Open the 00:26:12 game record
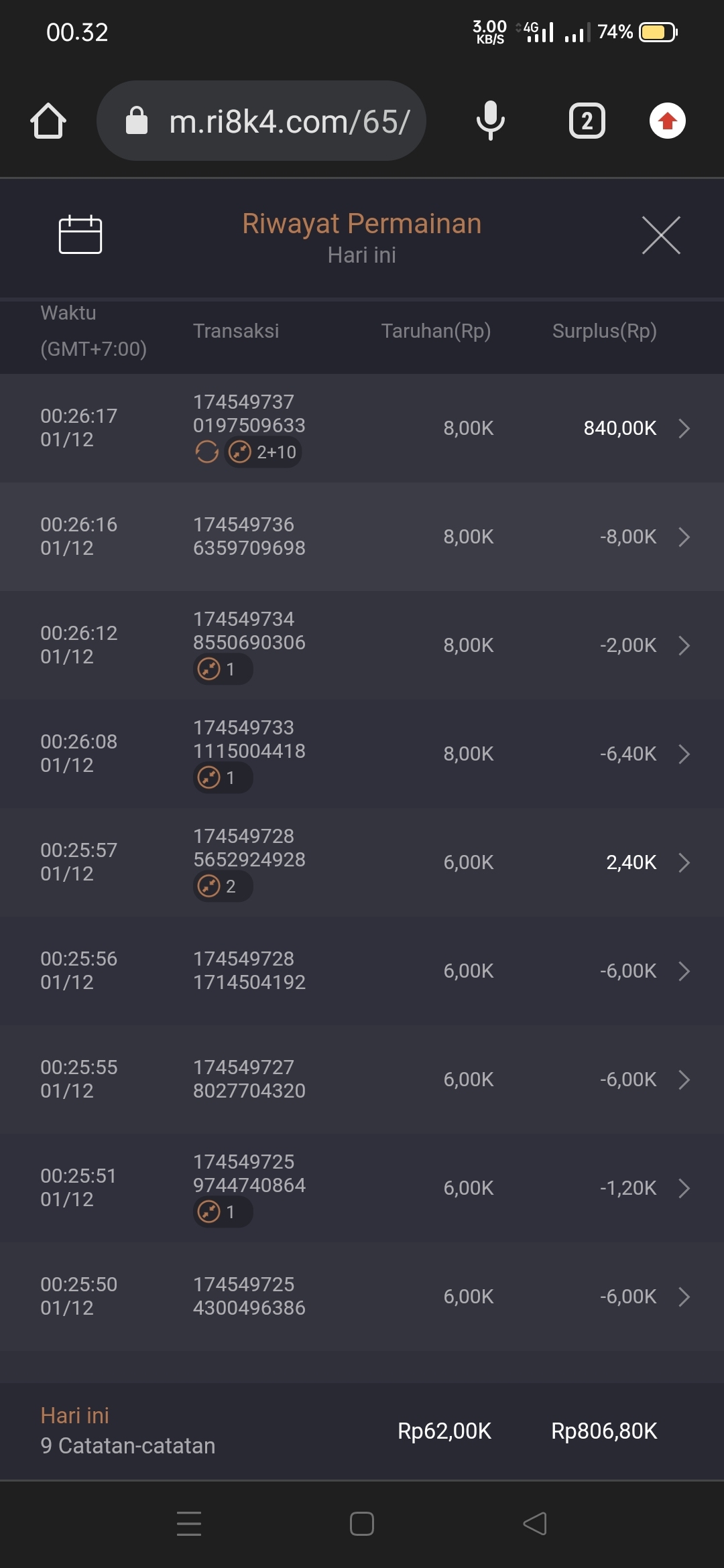This screenshot has width=724, height=1568. pyautogui.click(x=683, y=645)
